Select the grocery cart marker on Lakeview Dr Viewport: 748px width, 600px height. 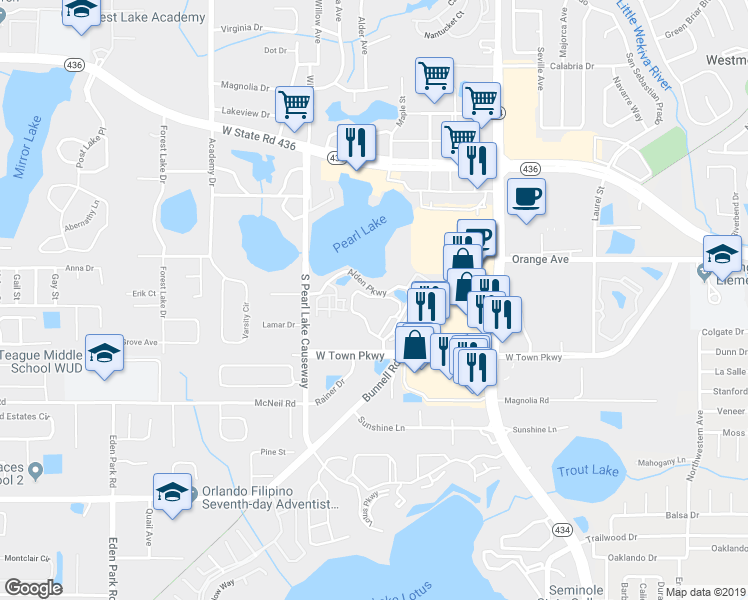click(295, 103)
